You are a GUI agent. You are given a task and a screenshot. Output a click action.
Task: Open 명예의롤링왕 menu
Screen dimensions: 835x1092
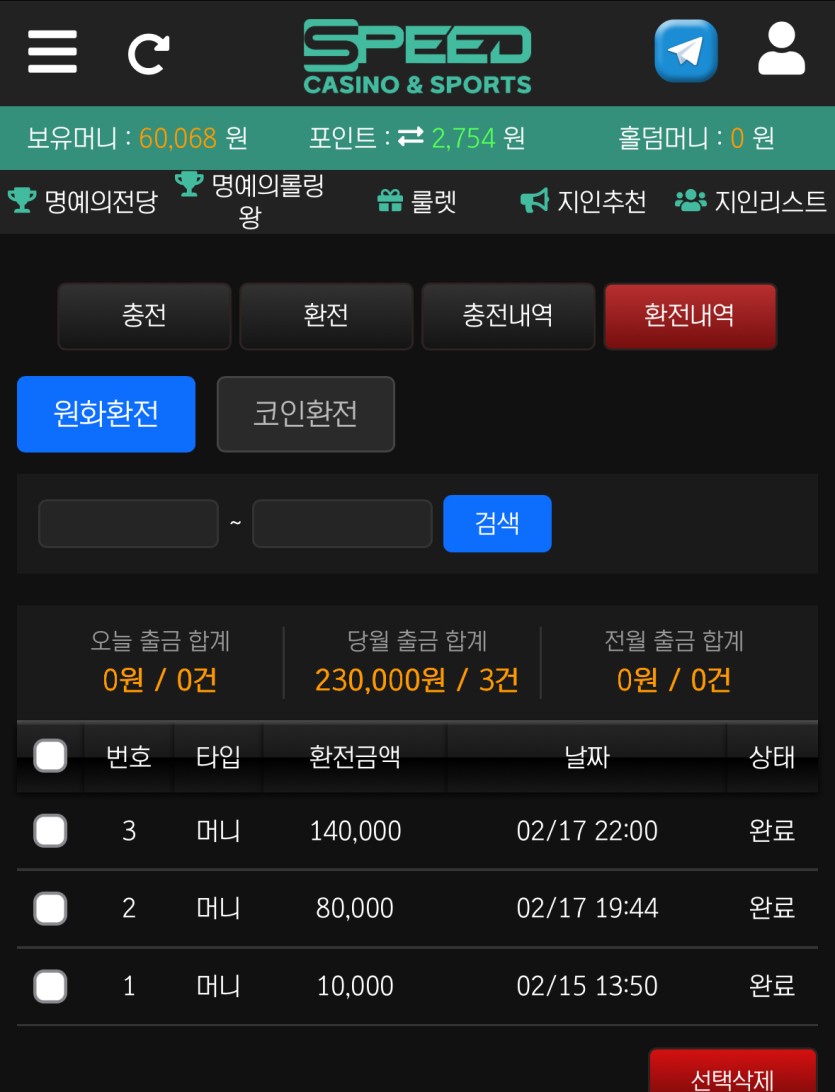[250, 200]
